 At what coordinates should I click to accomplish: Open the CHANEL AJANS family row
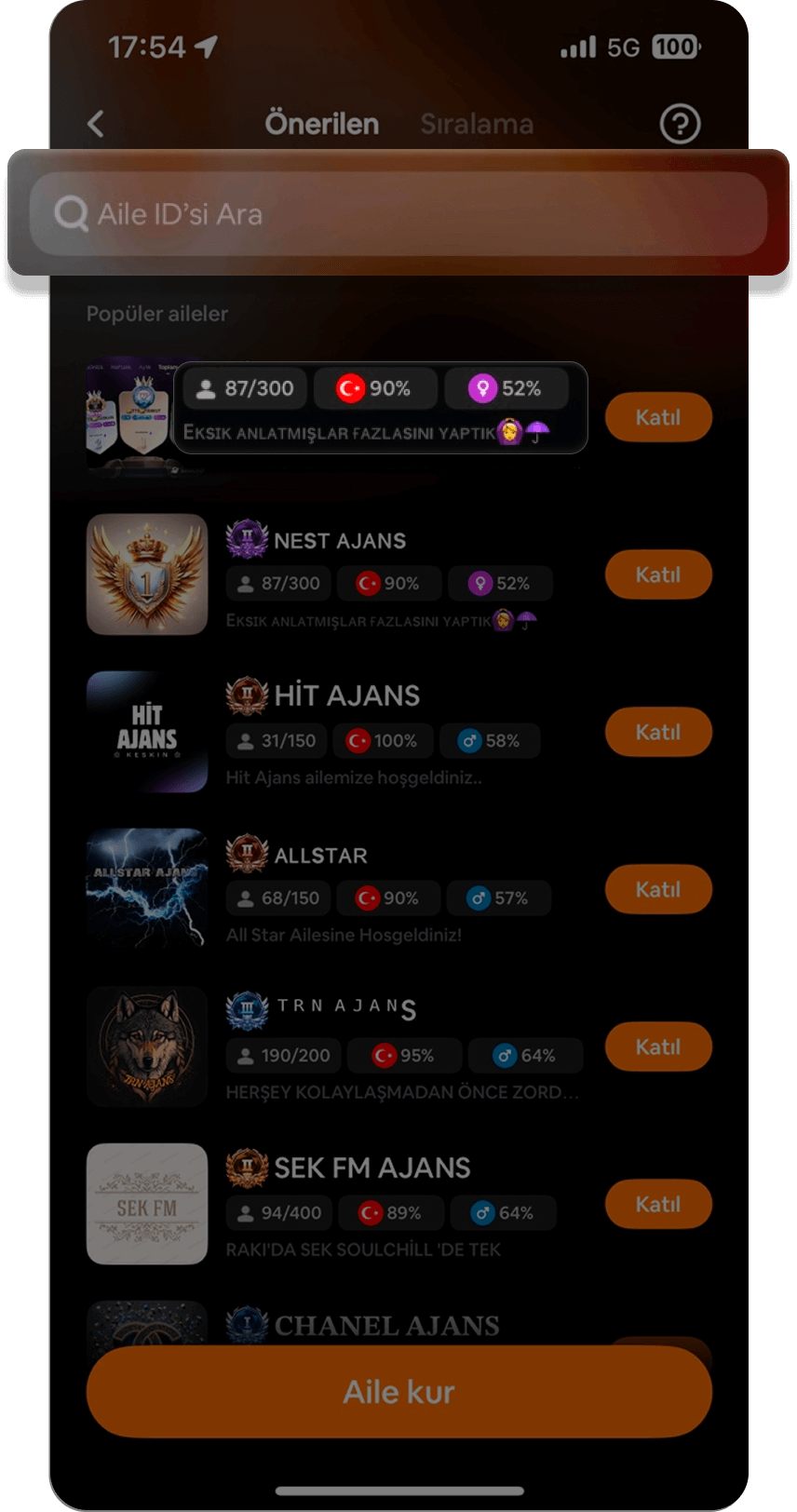(386, 1325)
